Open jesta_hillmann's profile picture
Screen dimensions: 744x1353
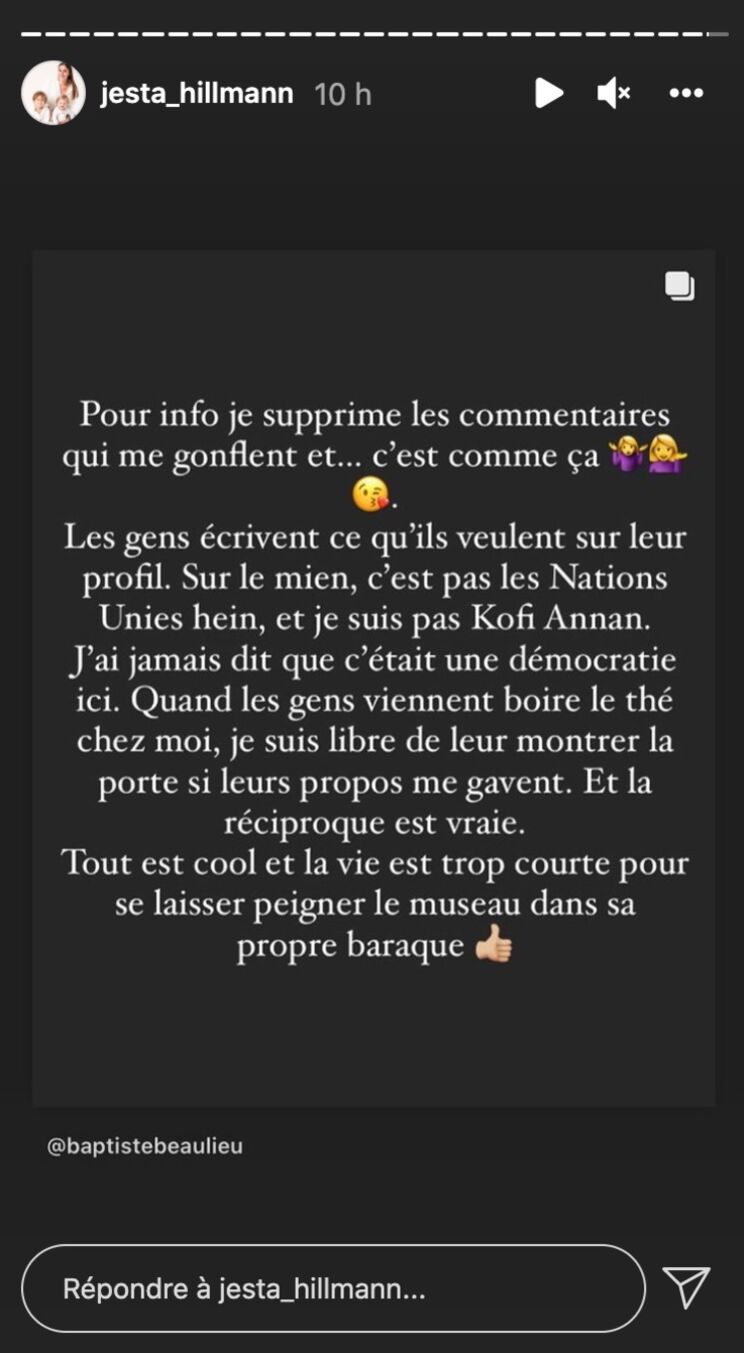tap(53, 94)
